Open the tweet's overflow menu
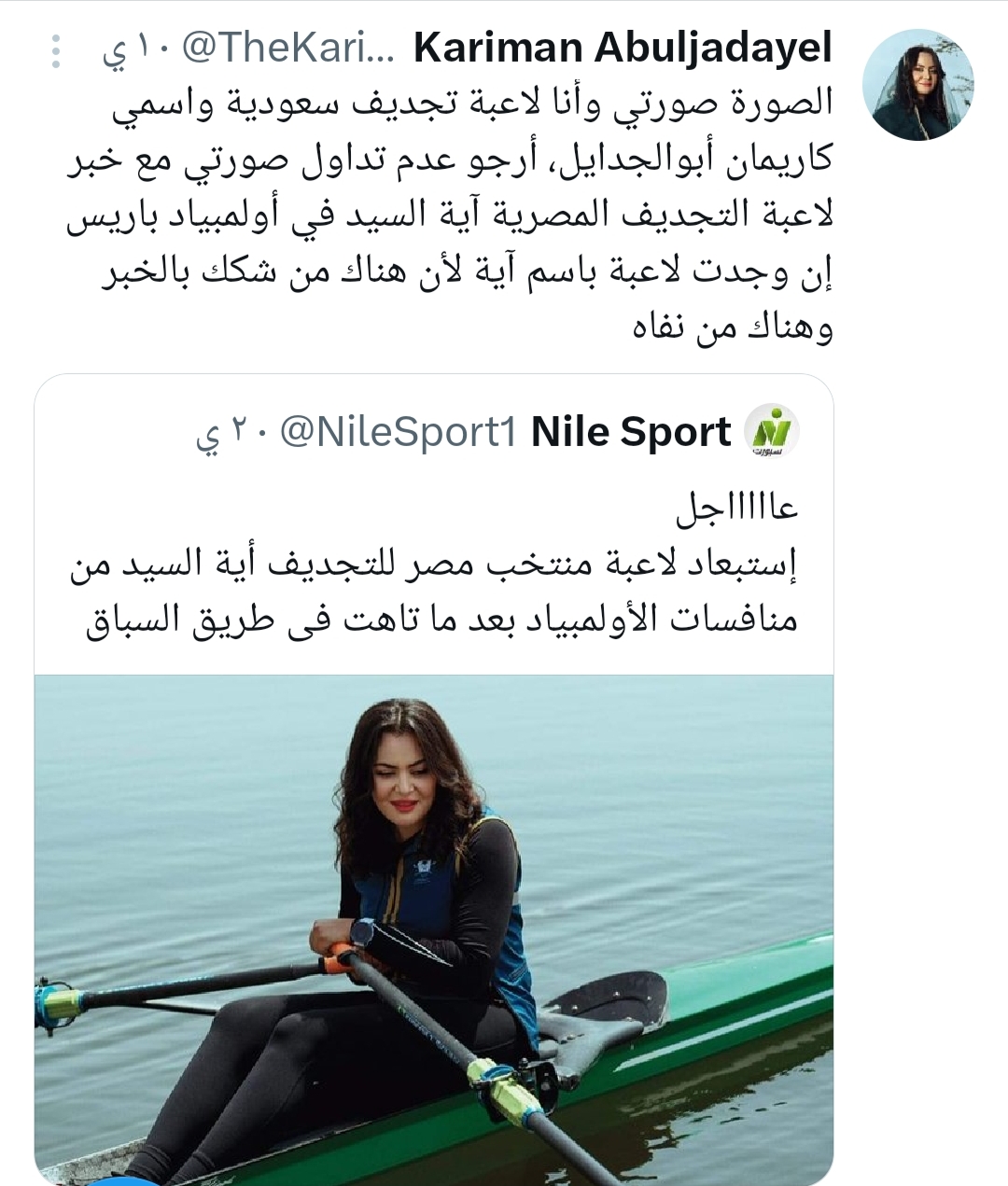 pyautogui.click(x=55, y=50)
